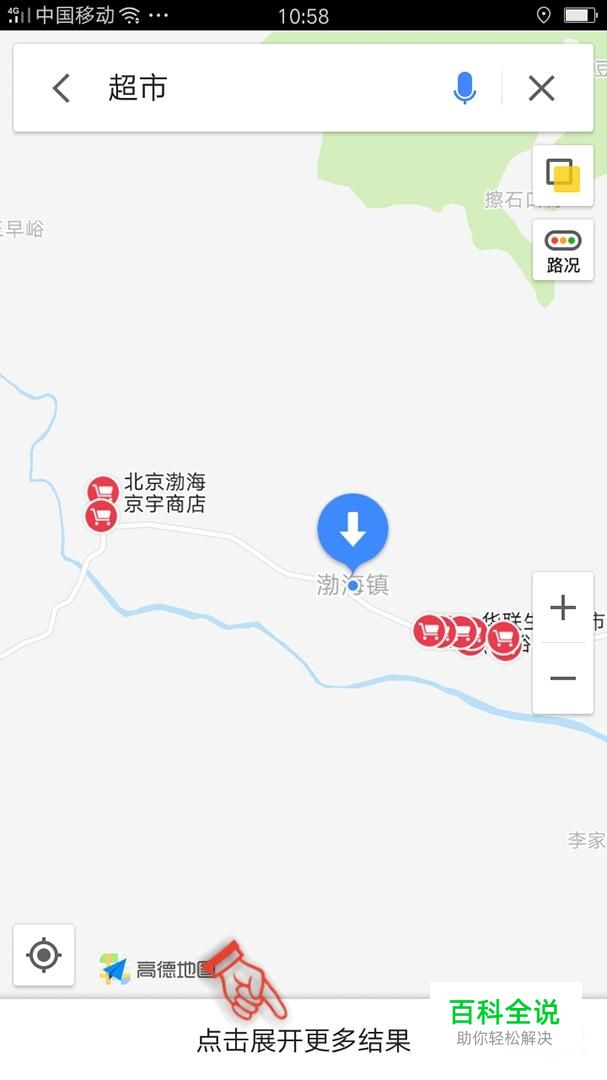Zoom in on the map

pos(563,608)
